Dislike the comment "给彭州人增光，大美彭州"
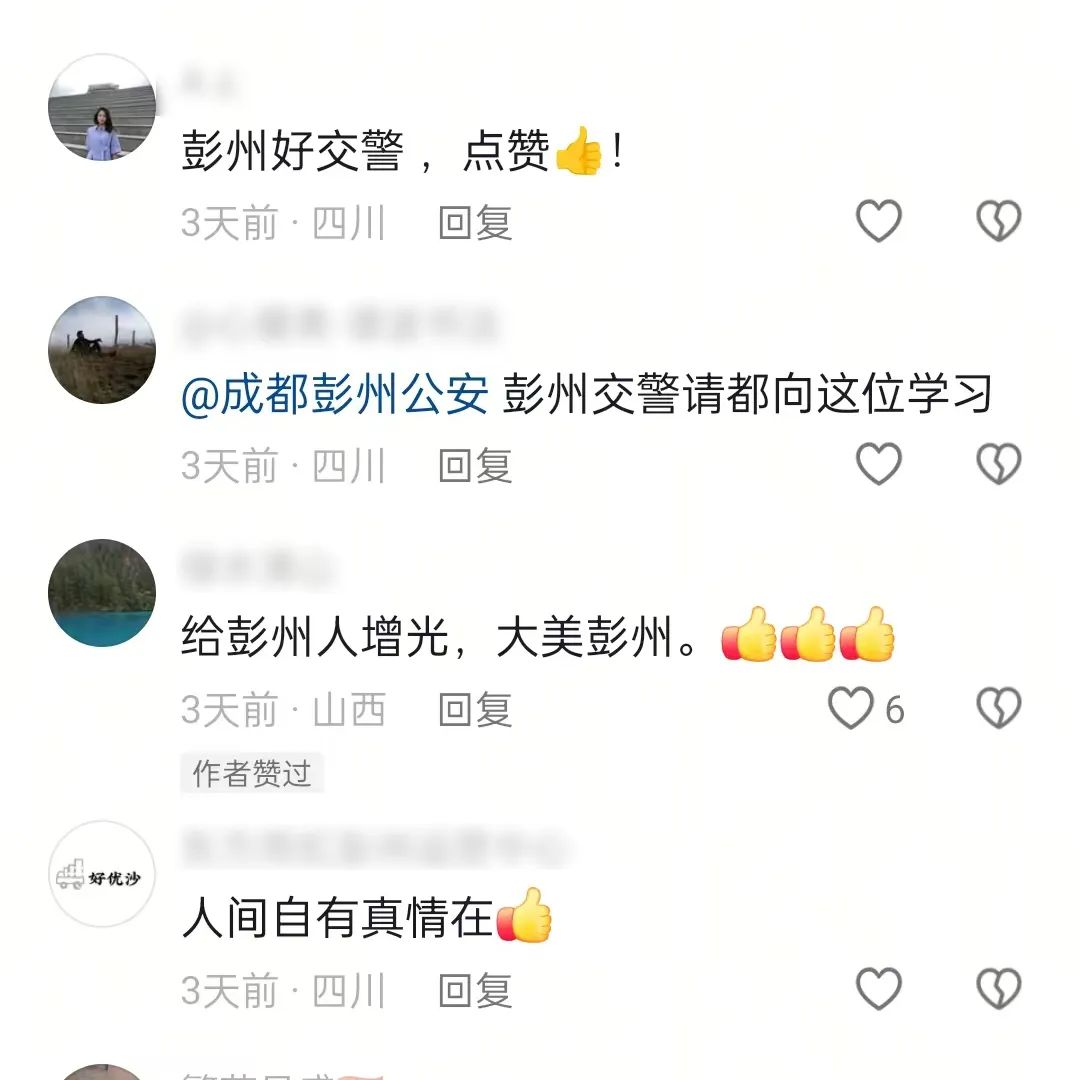The height and width of the screenshot is (1080, 1080). [x=998, y=709]
